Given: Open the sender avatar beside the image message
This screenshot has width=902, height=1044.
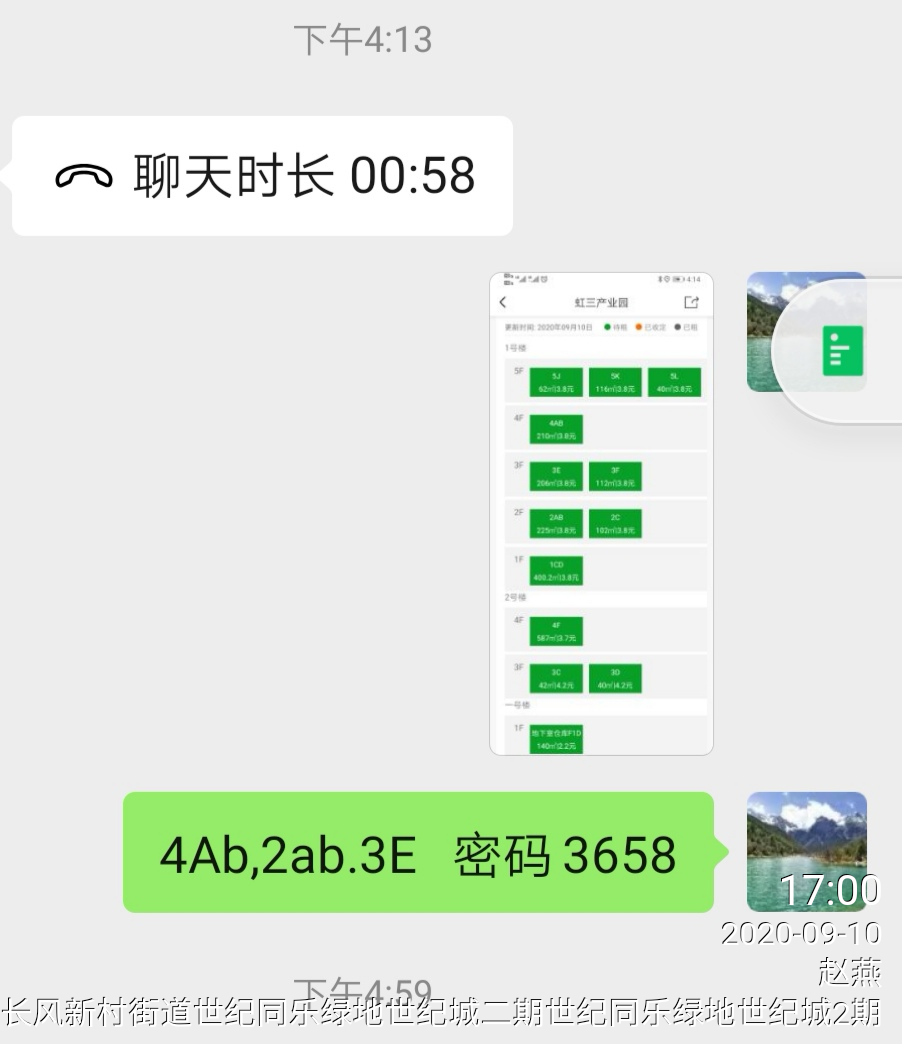Looking at the screenshot, I should (x=767, y=332).
